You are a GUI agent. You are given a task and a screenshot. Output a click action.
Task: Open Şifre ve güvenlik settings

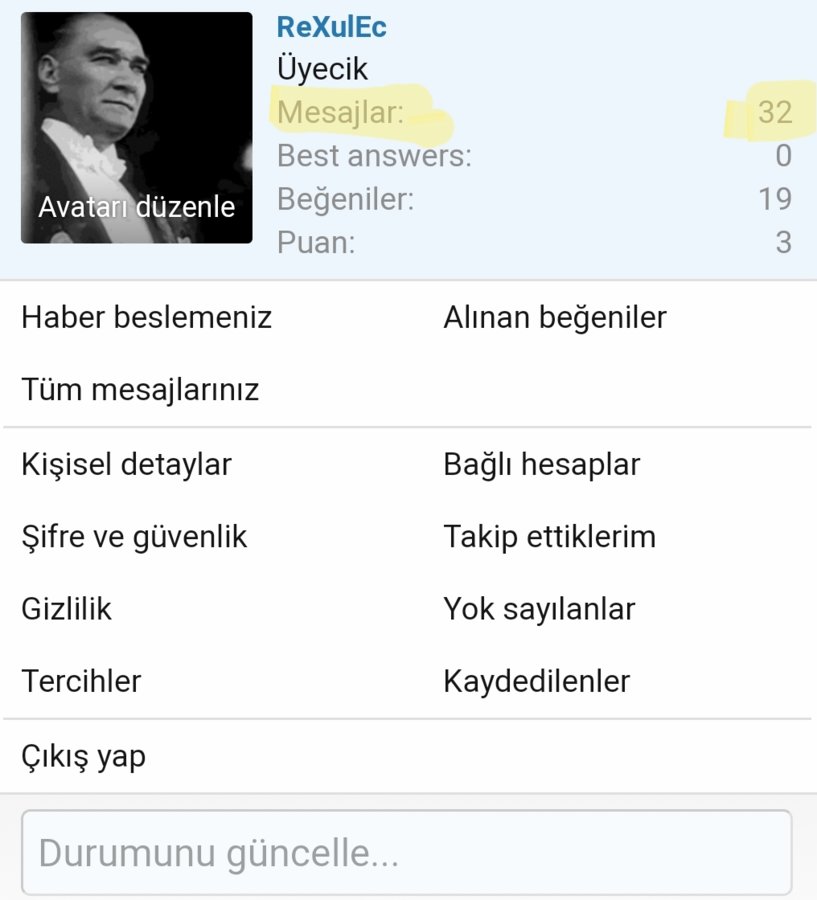point(134,537)
